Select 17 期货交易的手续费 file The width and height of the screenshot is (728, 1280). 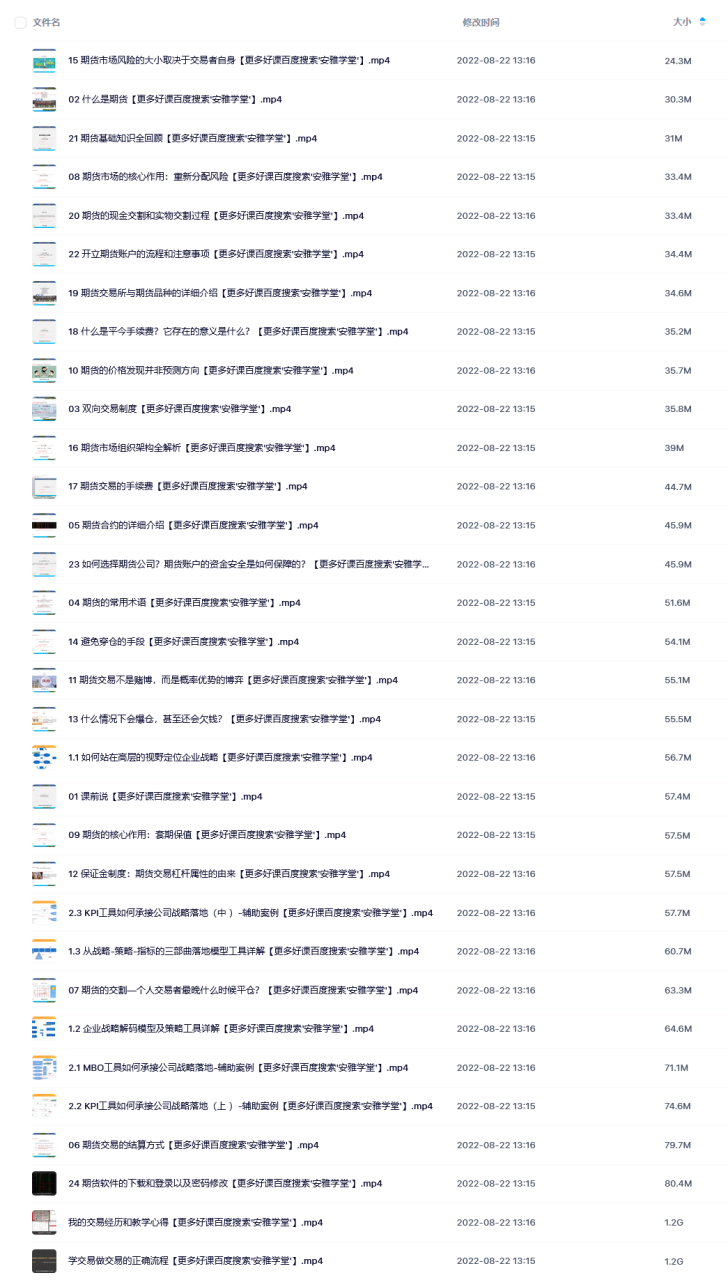(188, 487)
